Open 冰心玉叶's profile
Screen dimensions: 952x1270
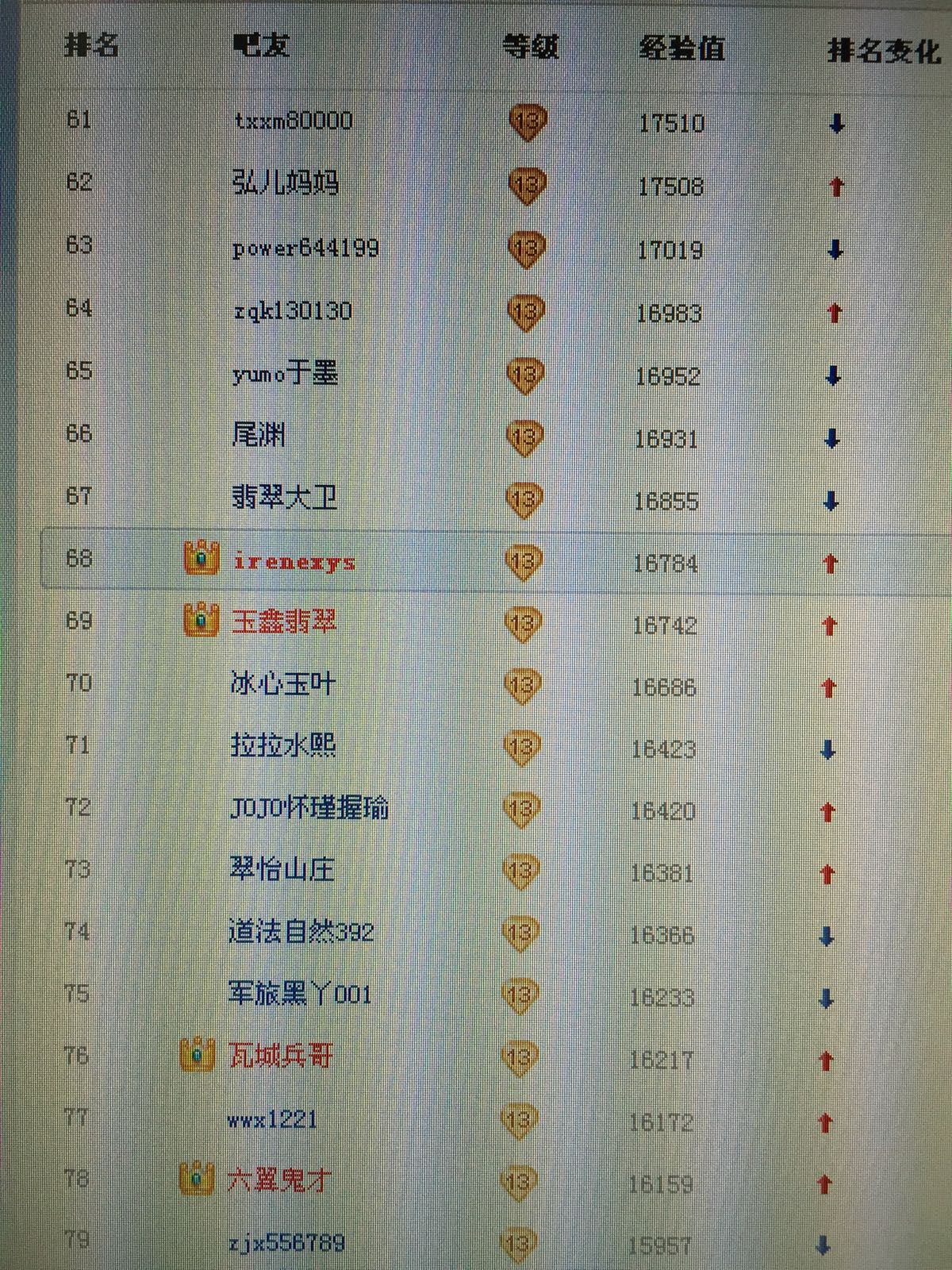(x=283, y=683)
